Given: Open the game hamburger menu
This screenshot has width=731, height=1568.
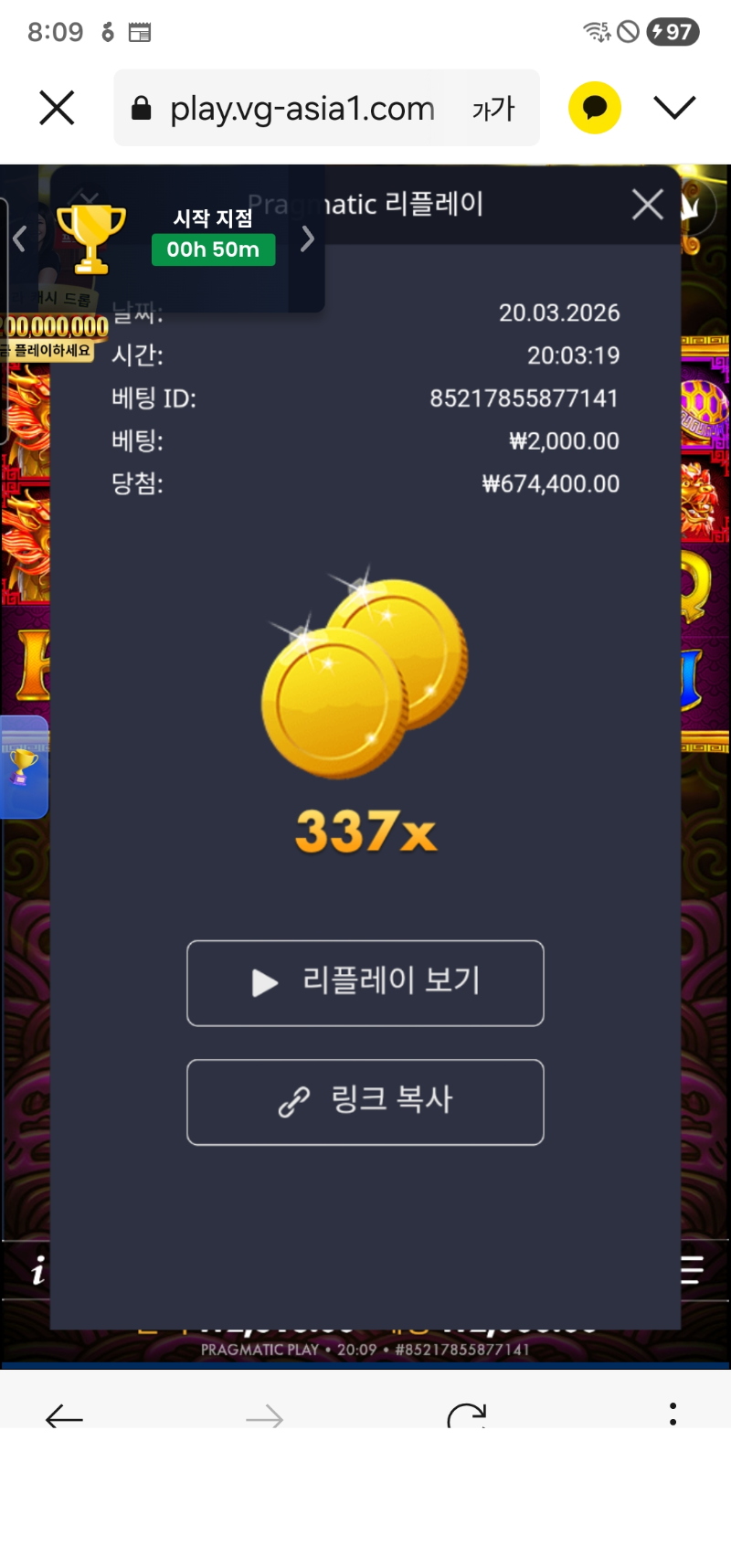Looking at the screenshot, I should 693,1270.
